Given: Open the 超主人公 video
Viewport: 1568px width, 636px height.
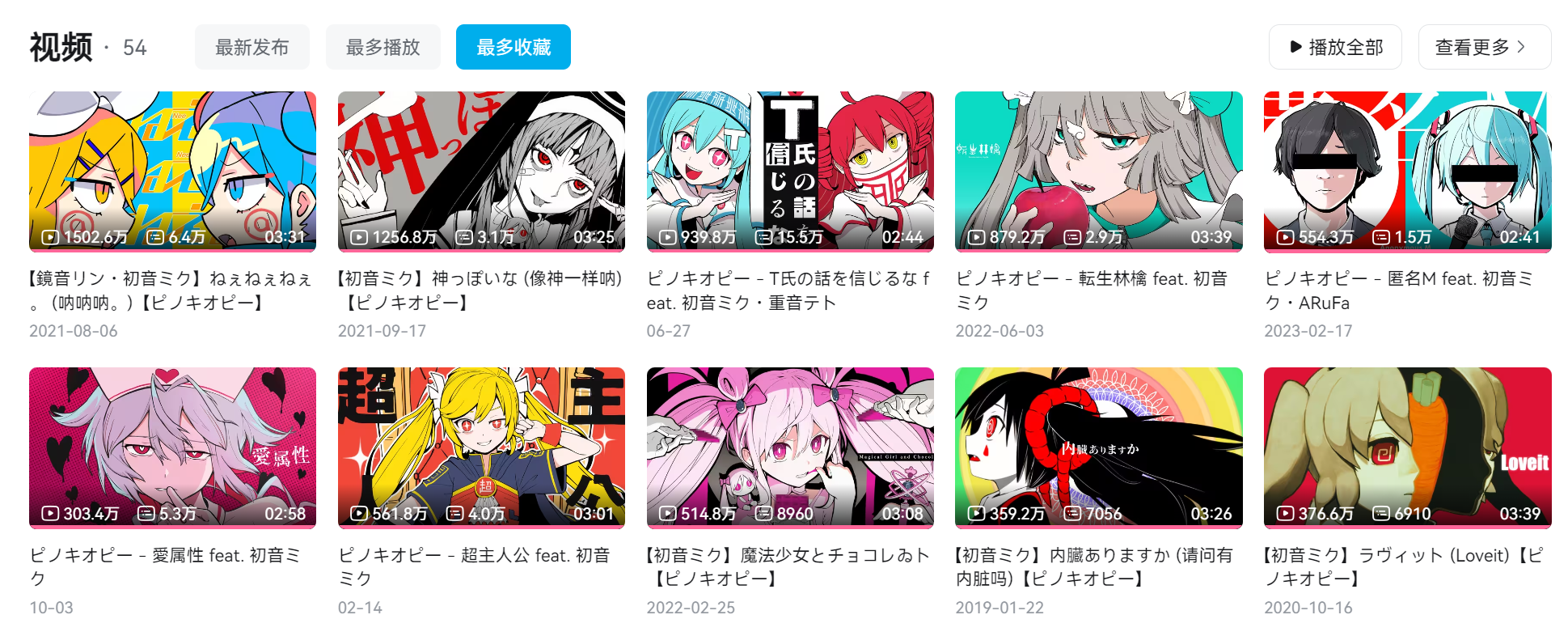Looking at the screenshot, I should click(481, 447).
